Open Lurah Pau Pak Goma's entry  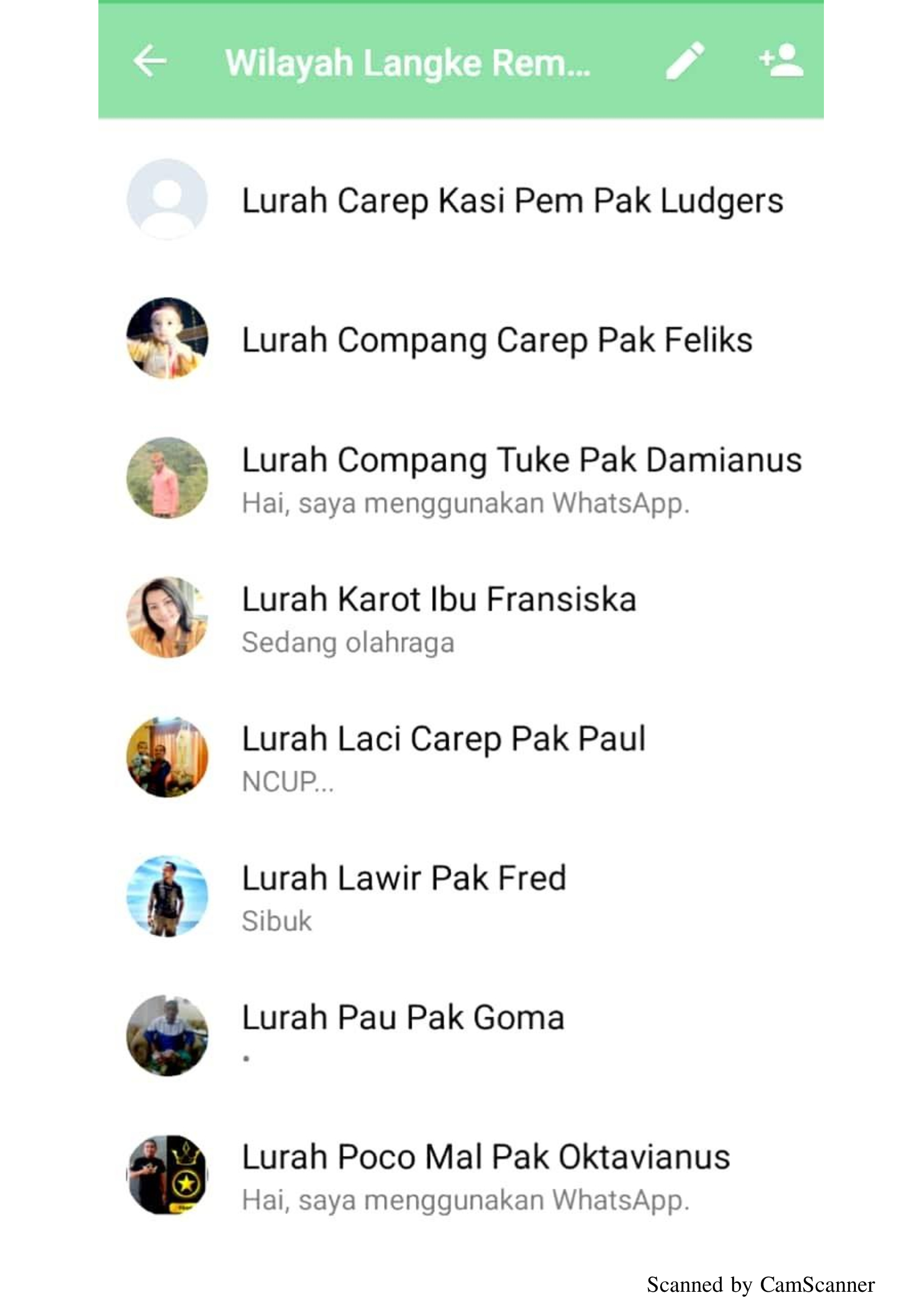click(402, 1036)
